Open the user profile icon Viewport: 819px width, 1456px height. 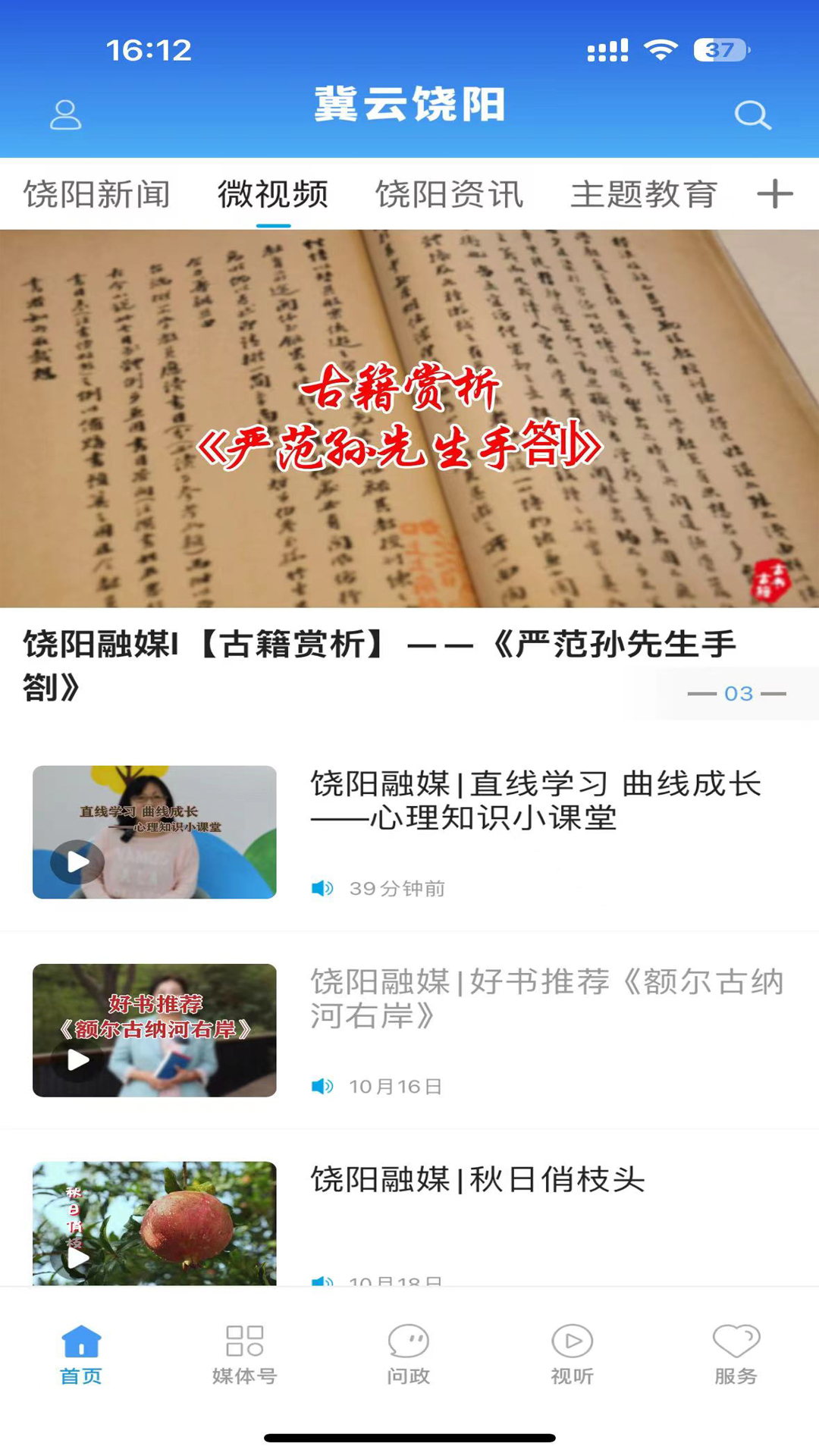[66, 115]
